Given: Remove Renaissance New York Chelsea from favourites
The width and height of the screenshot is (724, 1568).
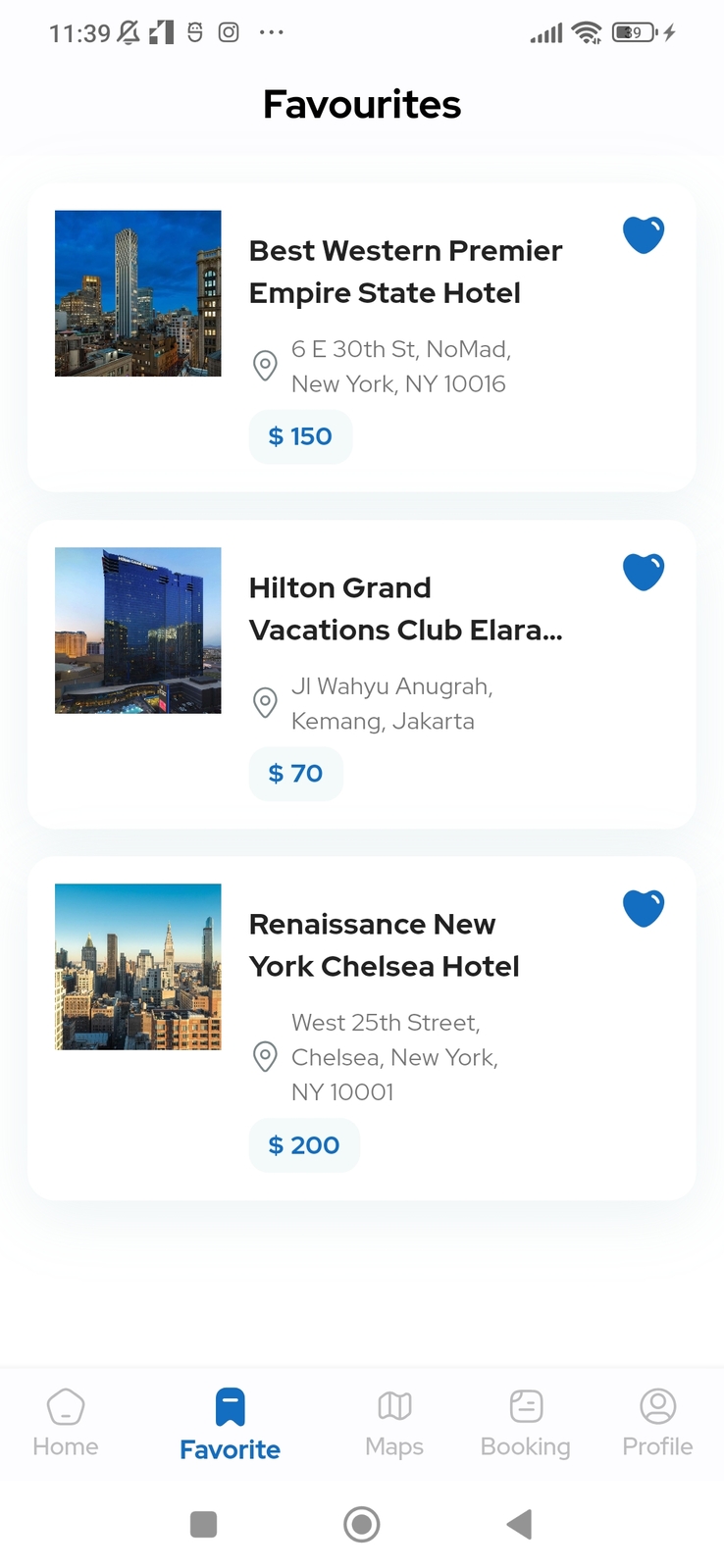Looking at the screenshot, I should point(643,908).
